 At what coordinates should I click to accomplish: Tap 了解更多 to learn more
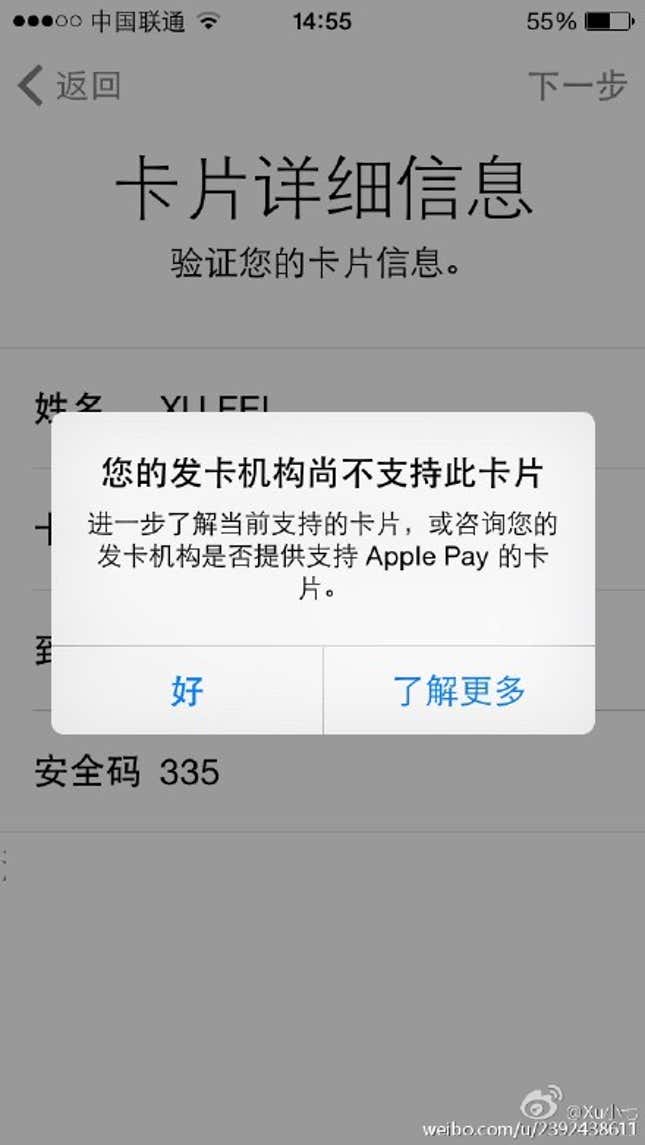[459, 690]
